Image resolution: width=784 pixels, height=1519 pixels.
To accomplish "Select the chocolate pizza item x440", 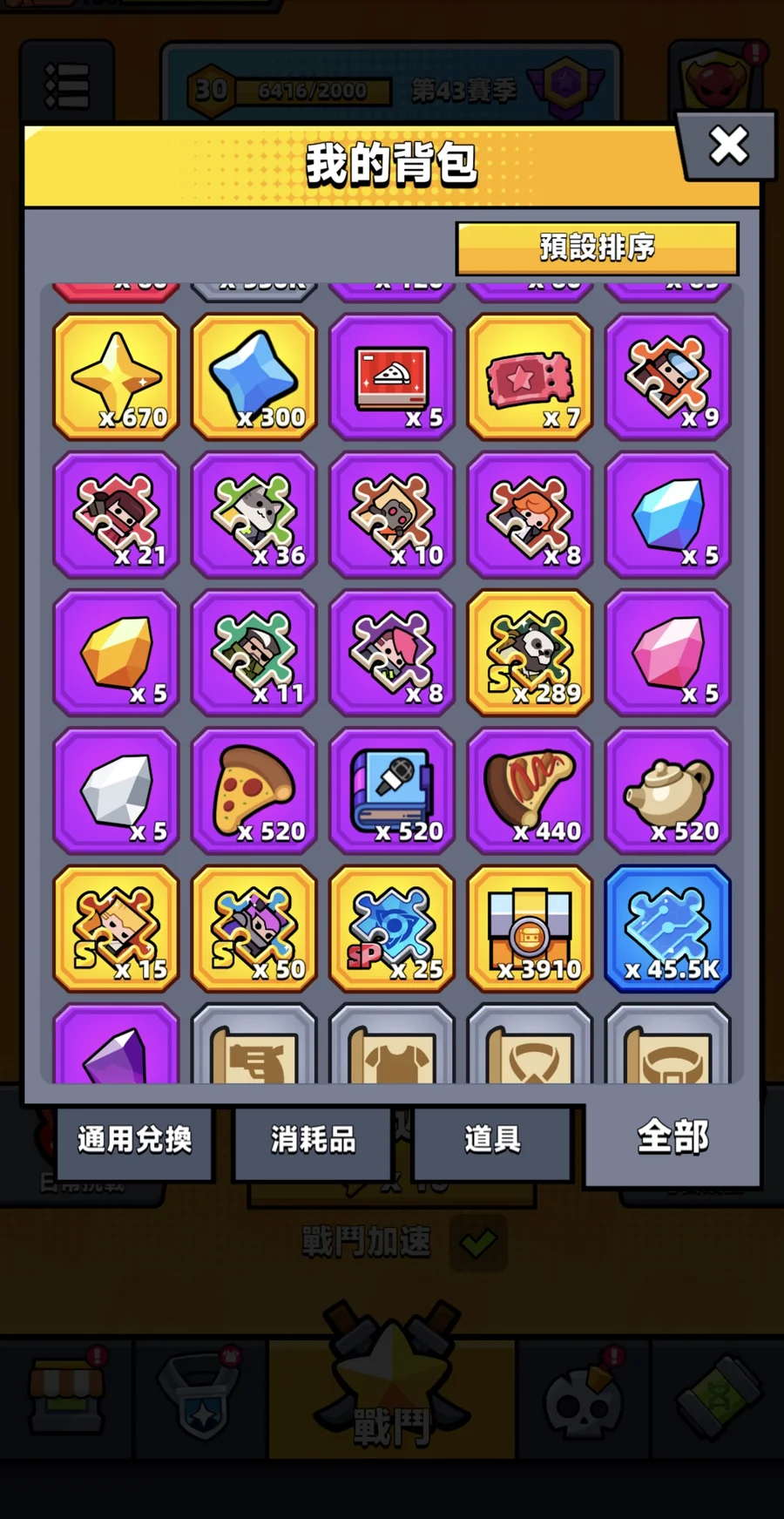I will point(530,791).
